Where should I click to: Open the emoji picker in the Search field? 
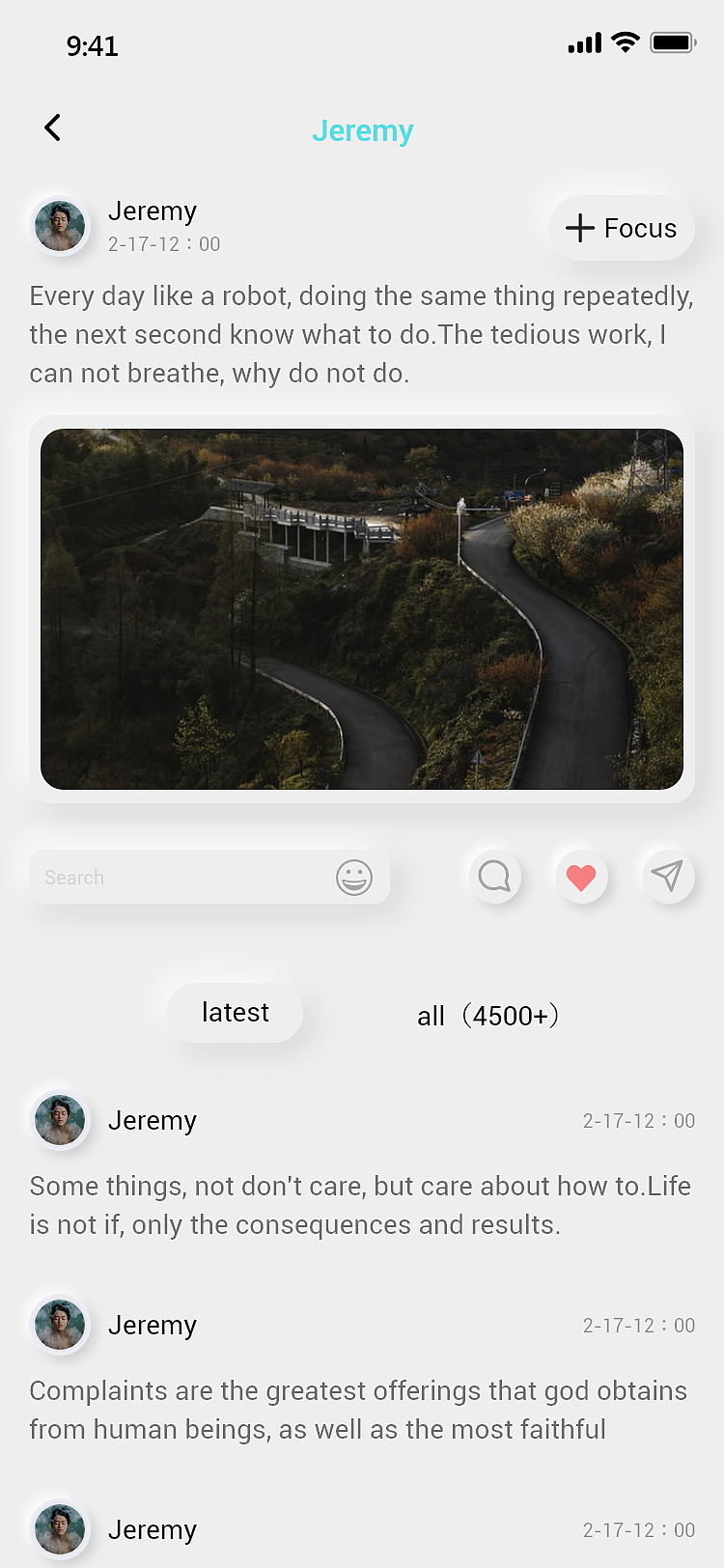(x=354, y=878)
